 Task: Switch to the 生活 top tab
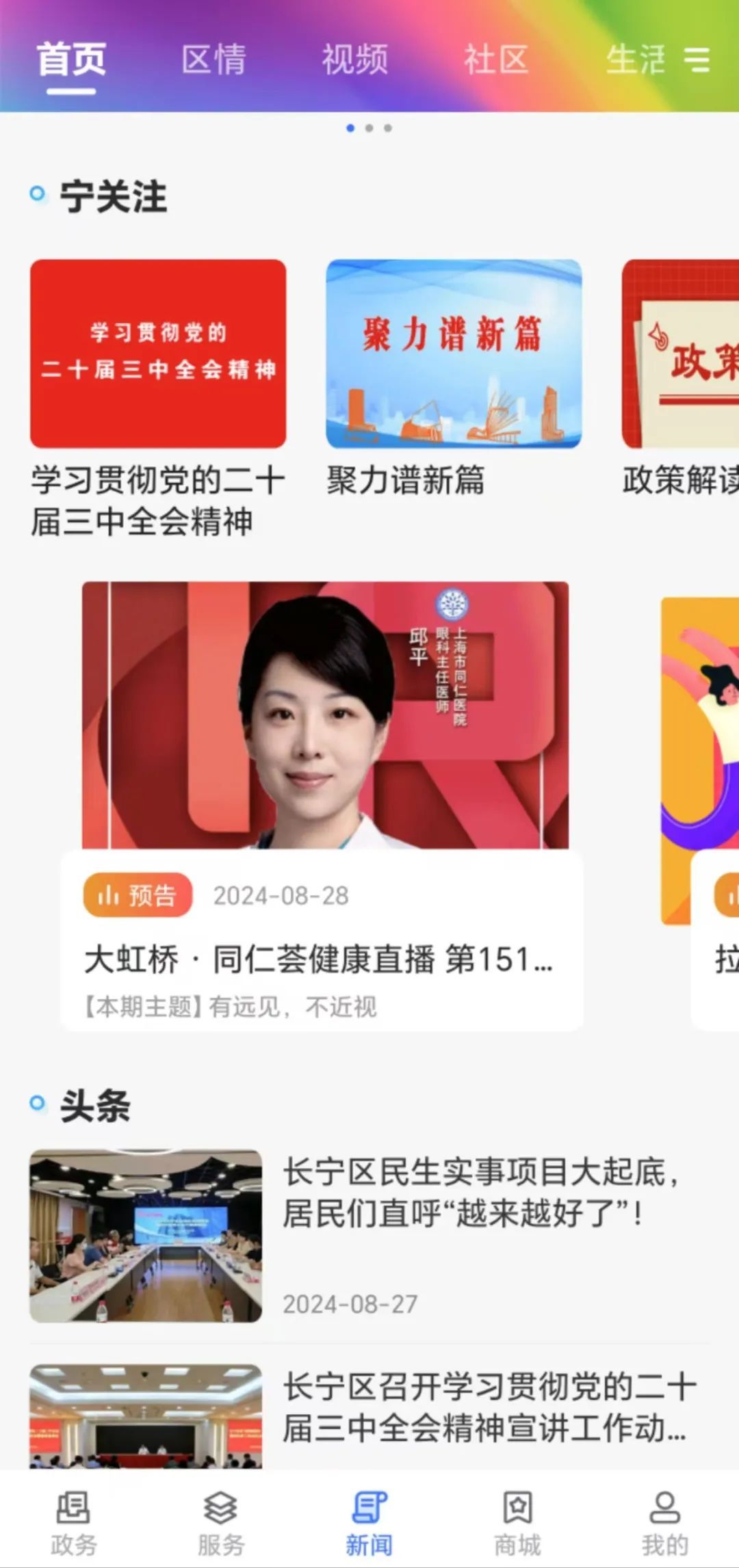[635, 60]
